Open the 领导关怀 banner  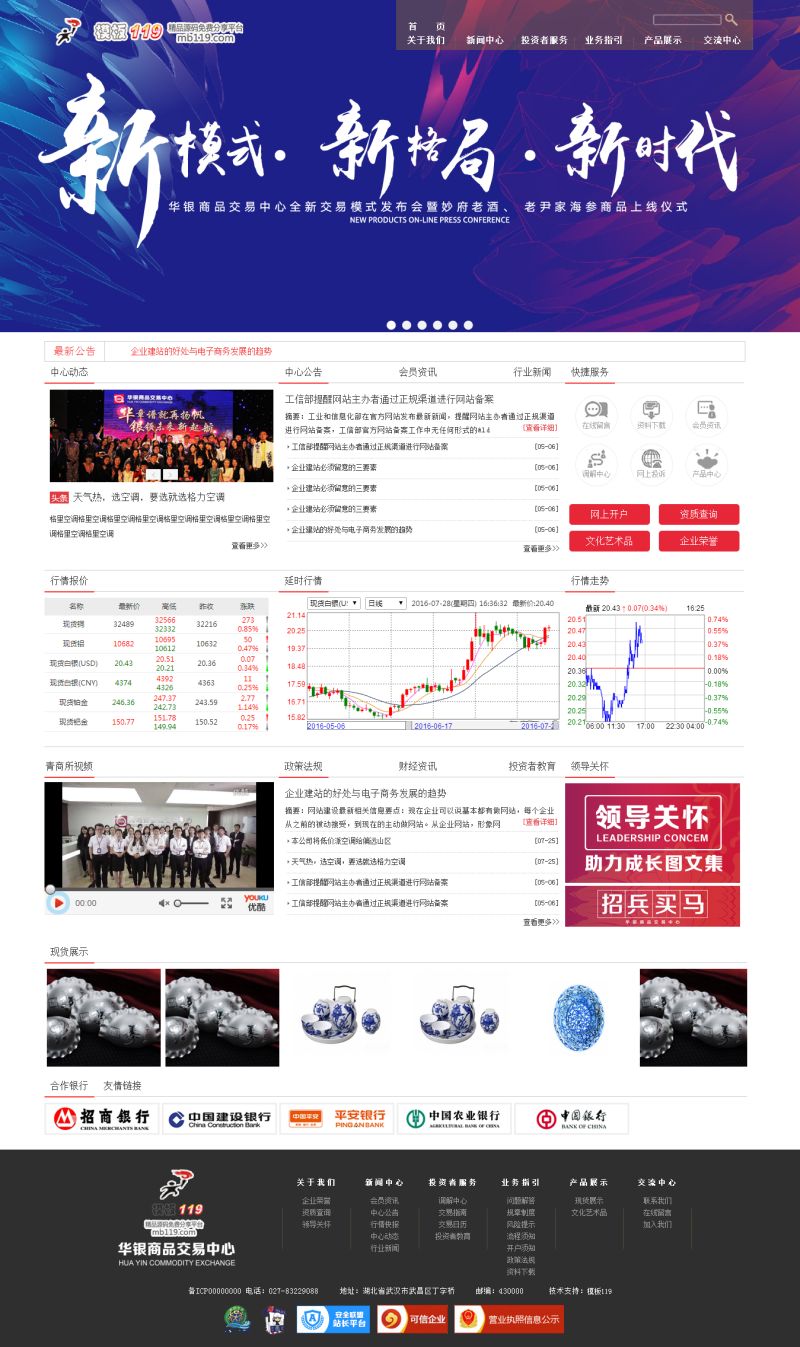point(652,832)
